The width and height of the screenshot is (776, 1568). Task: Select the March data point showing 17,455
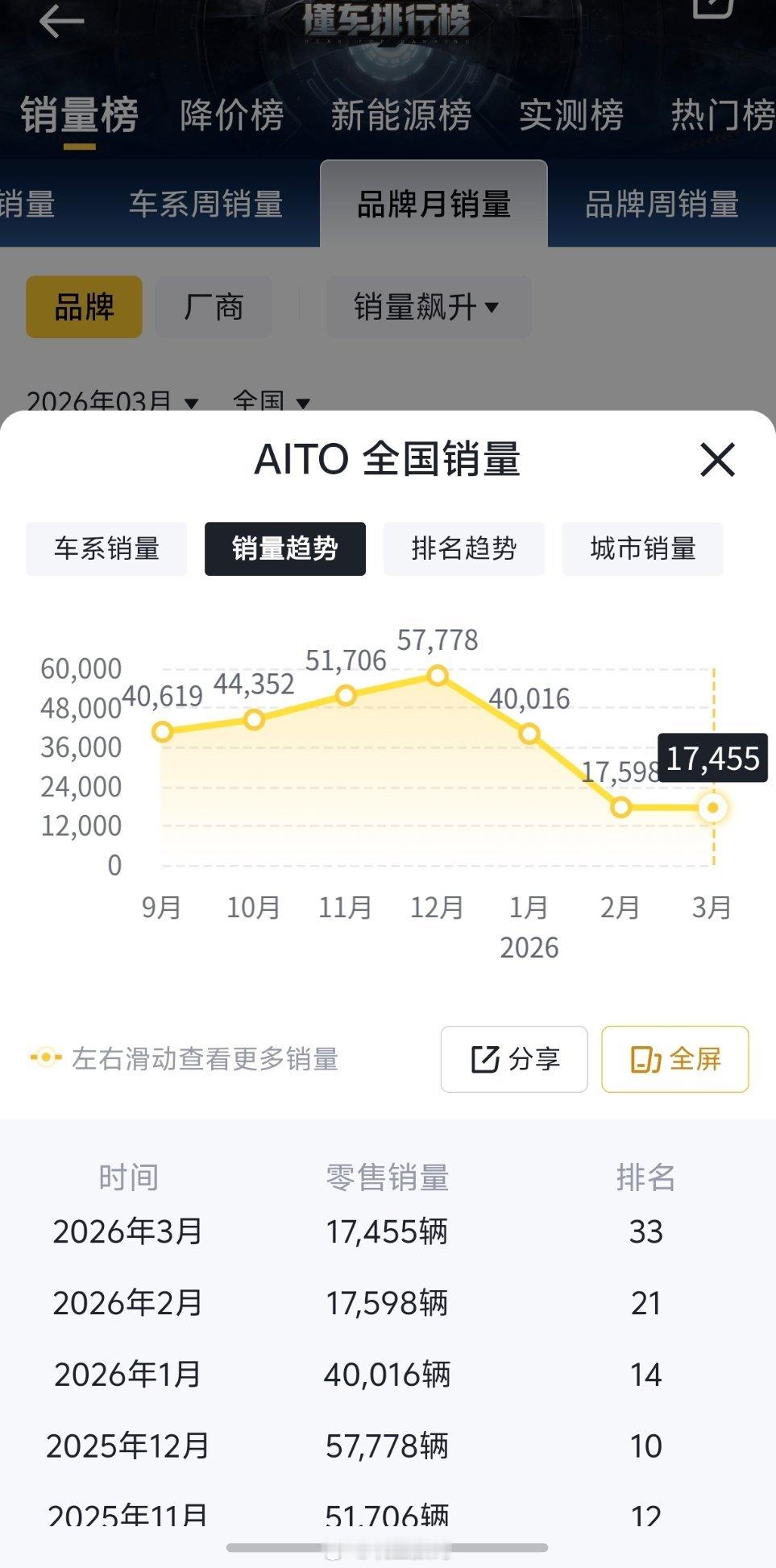pyautogui.click(x=712, y=807)
